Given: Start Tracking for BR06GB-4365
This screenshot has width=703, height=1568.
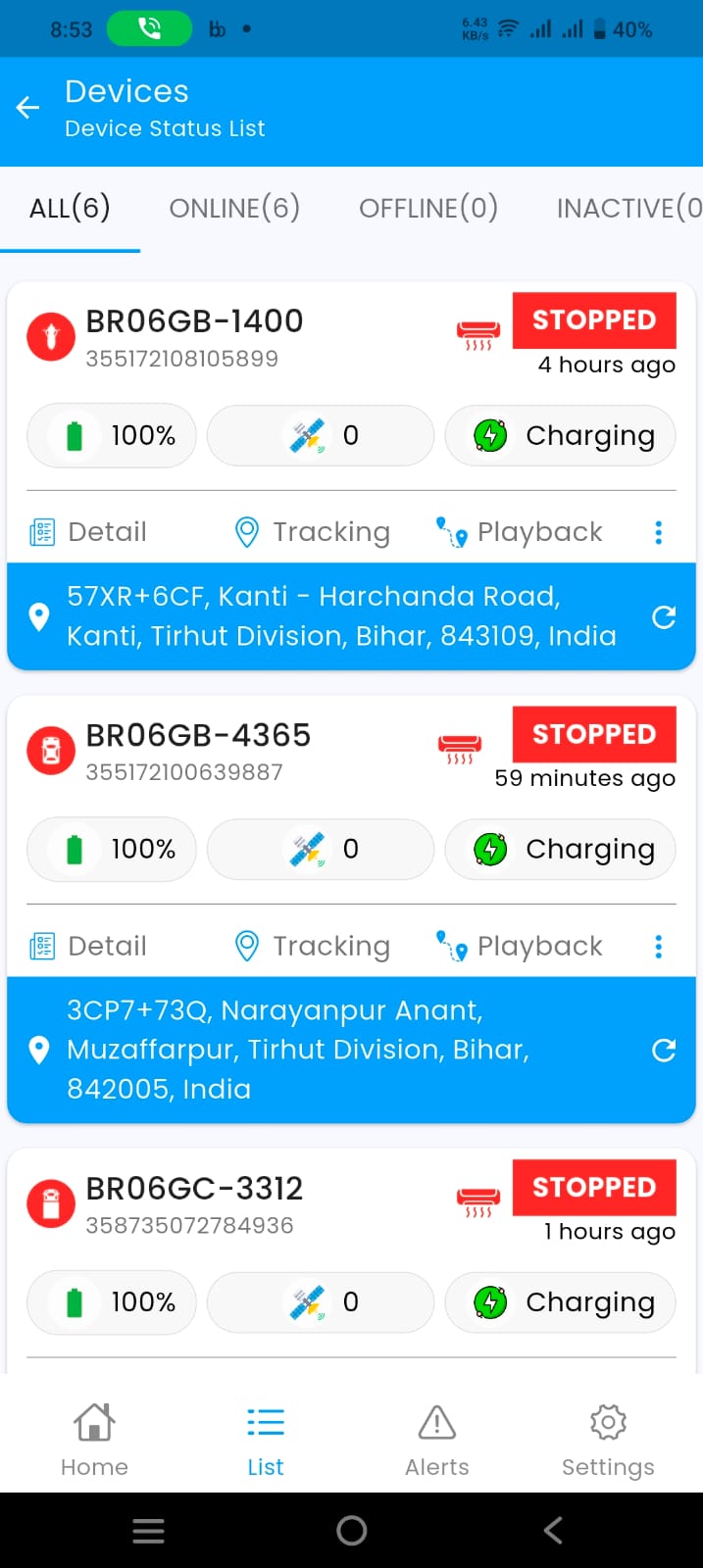Looking at the screenshot, I should tap(313, 947).
